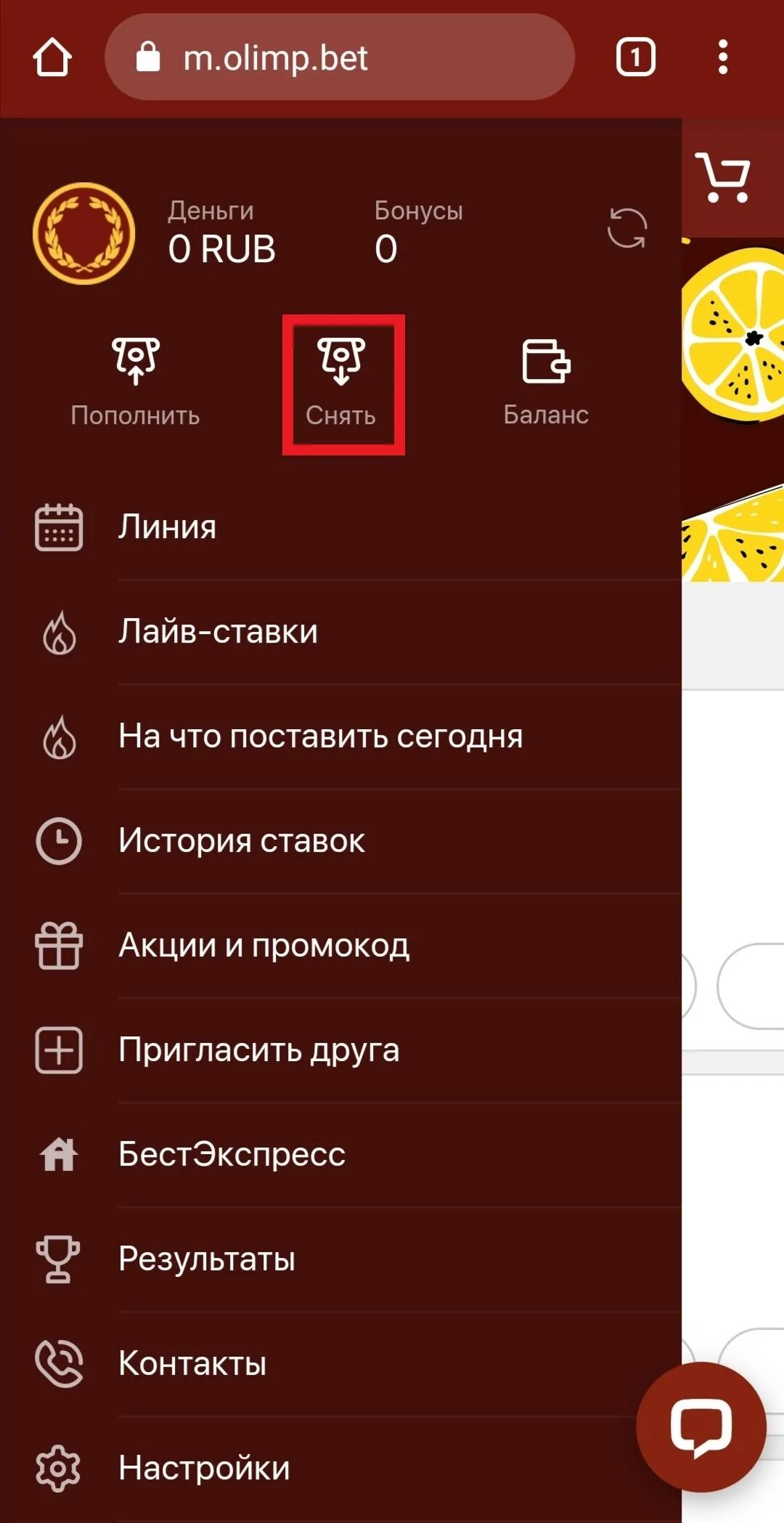
Task: Refresh the balance with the circular arrows
Action: pyautogui.click(x=626, y=228)
